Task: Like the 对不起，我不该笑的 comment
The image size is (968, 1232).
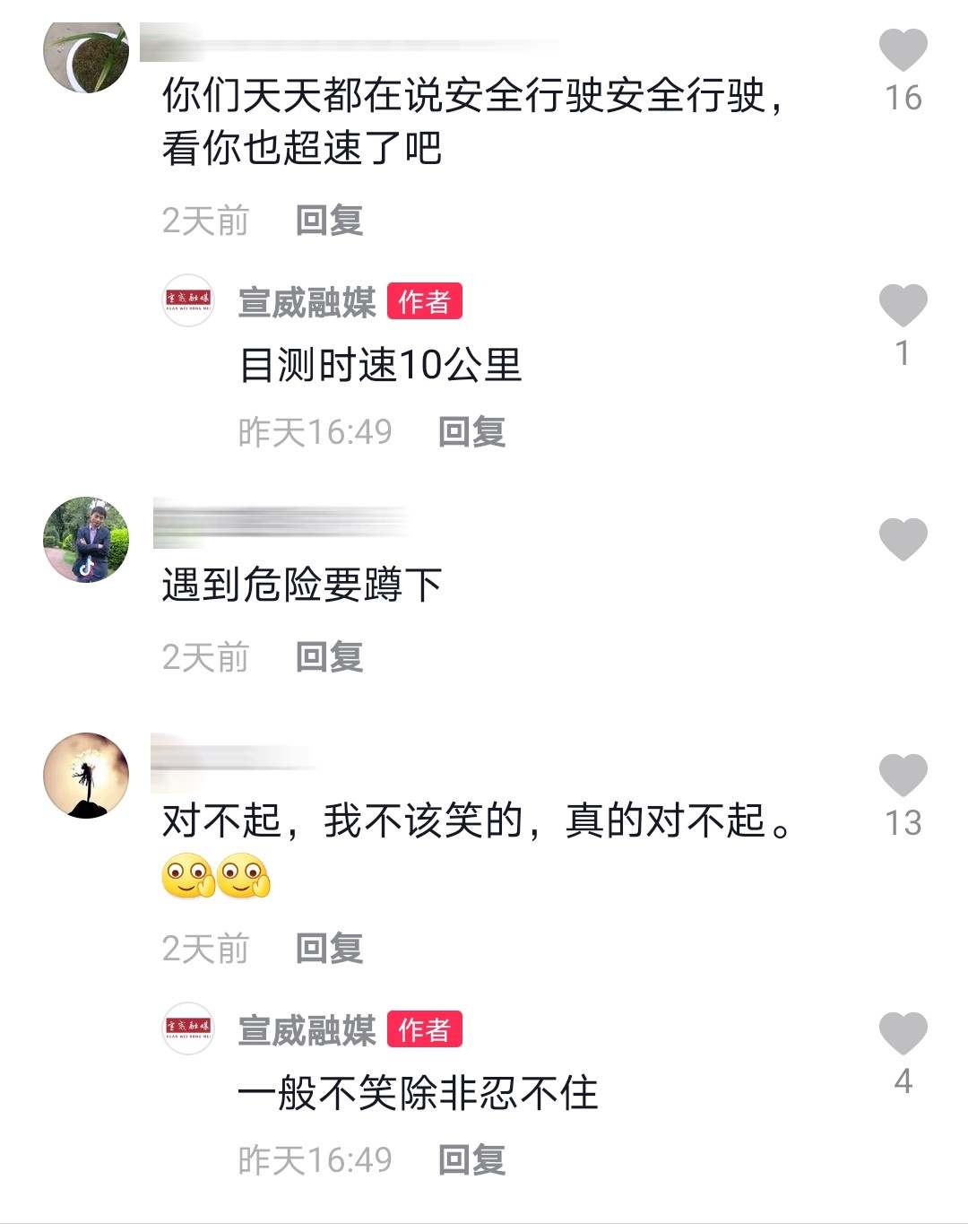Action: click(903, 776)
